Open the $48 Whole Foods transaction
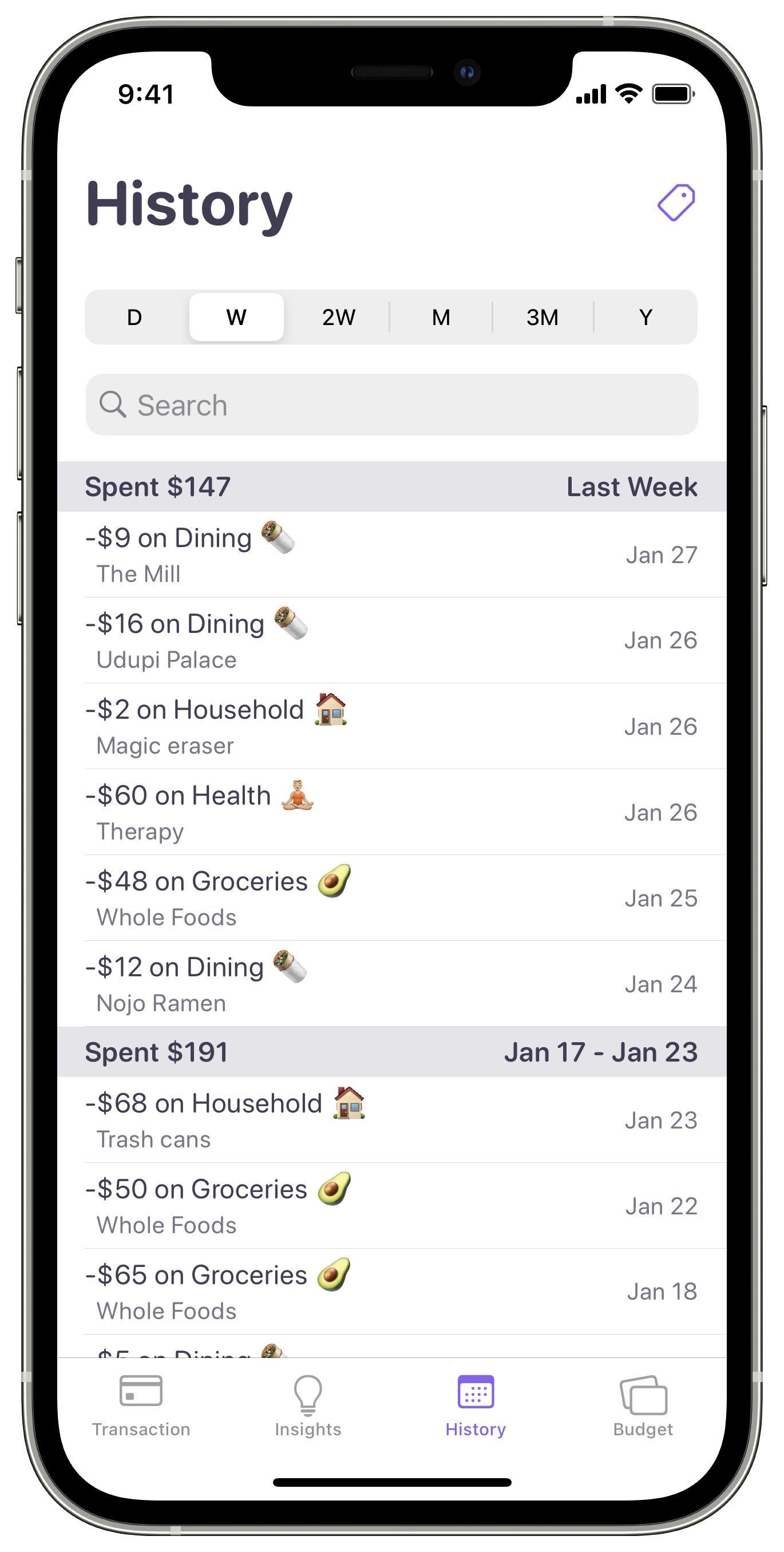This screenshot has height=1552, width=784. (x=391, y=898)
